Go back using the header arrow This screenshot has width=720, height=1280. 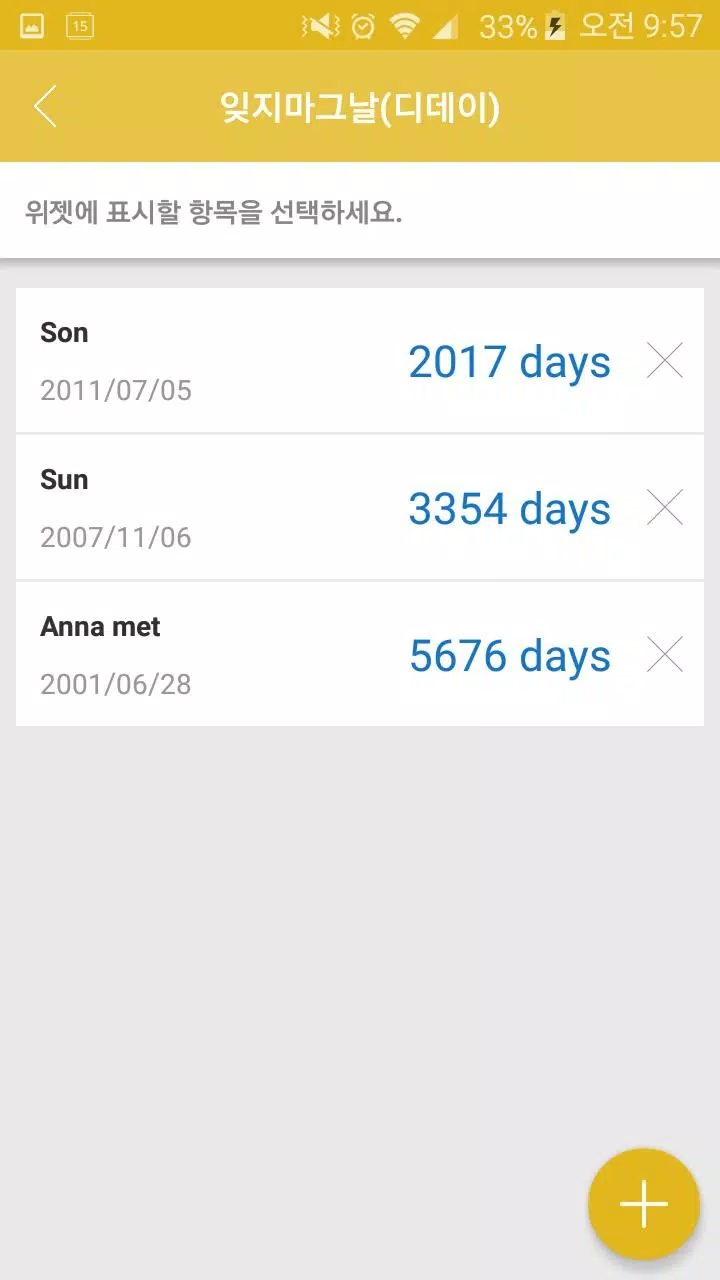pos(45,107)
